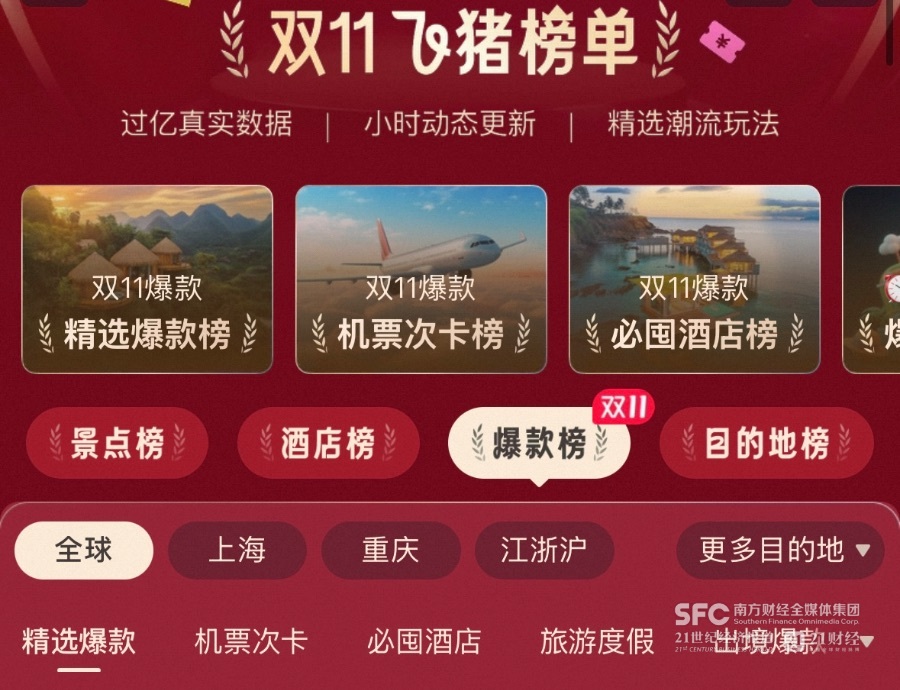Select the 全球 destination chip
The image size is (900, 690).
click(x=84, y=550)
